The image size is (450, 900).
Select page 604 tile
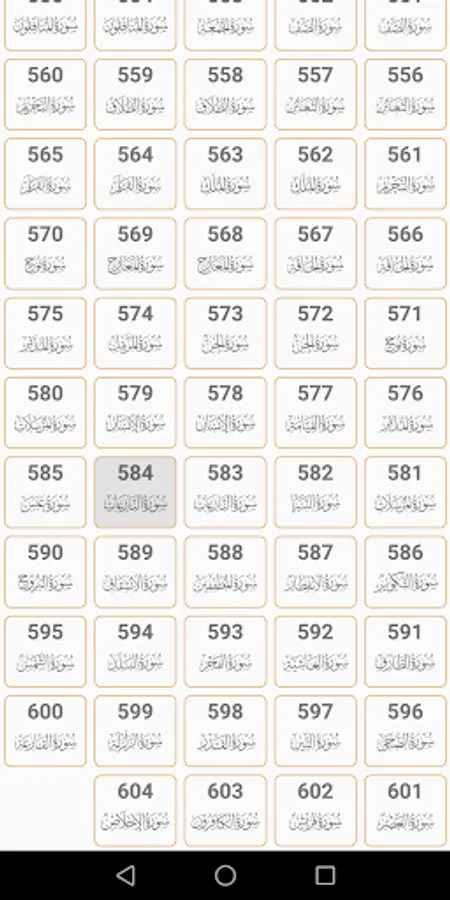coord(135,810)
